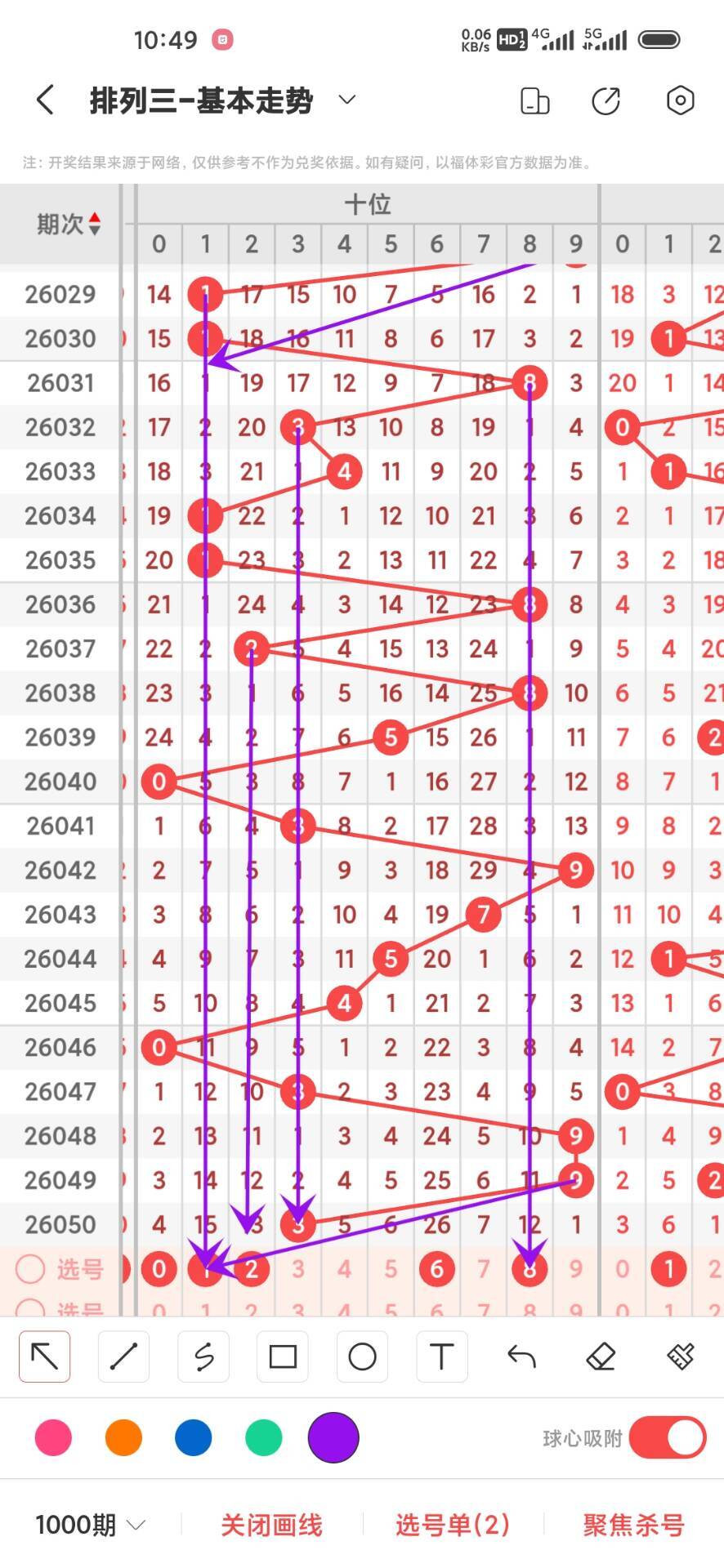Pick the freehand curve drawing tool
This screenshot has height=1568, width=724.
(203, 1356)
